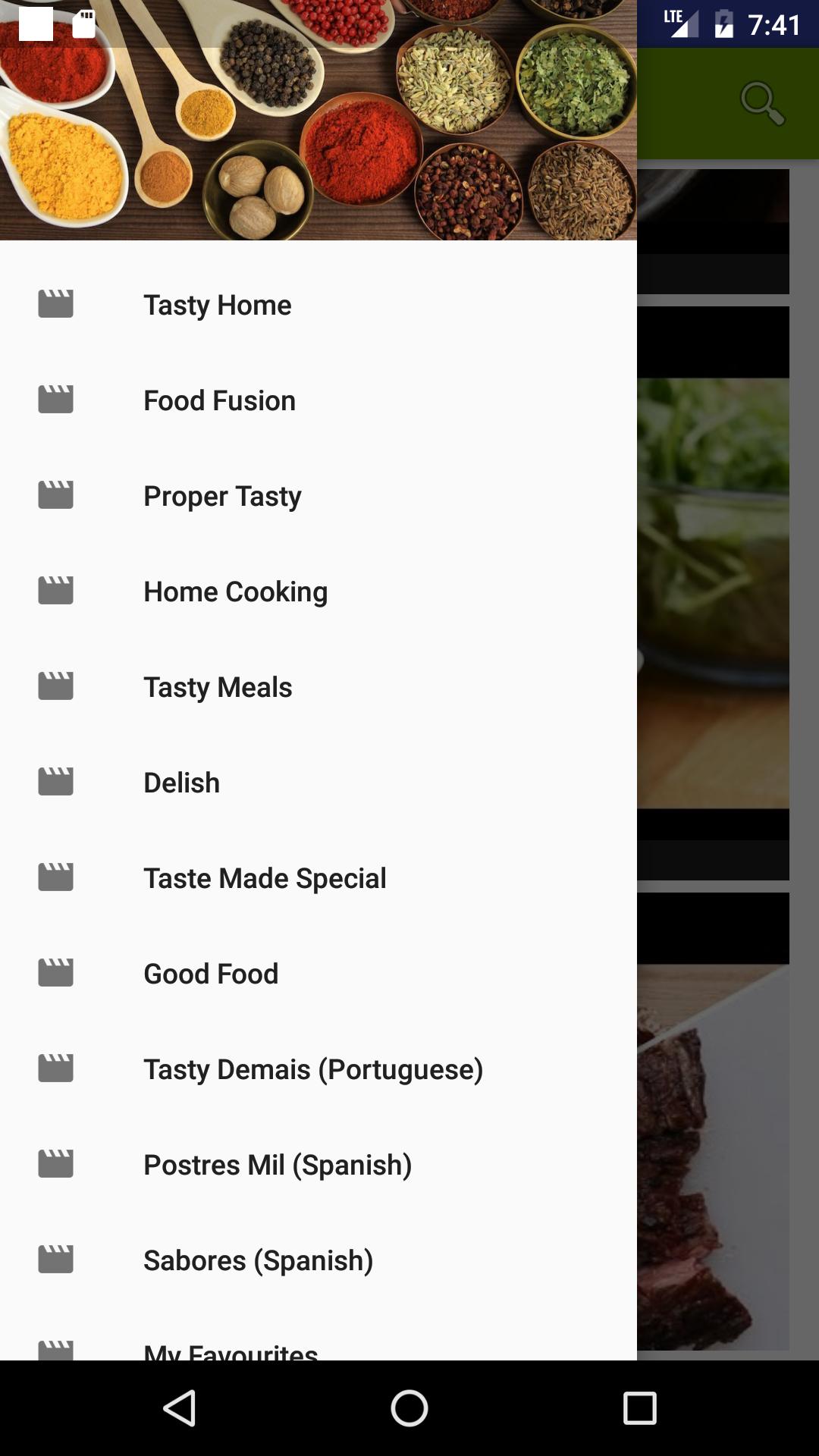Open My Favourites
819x1456 pixels.
tap(231, 1350)
